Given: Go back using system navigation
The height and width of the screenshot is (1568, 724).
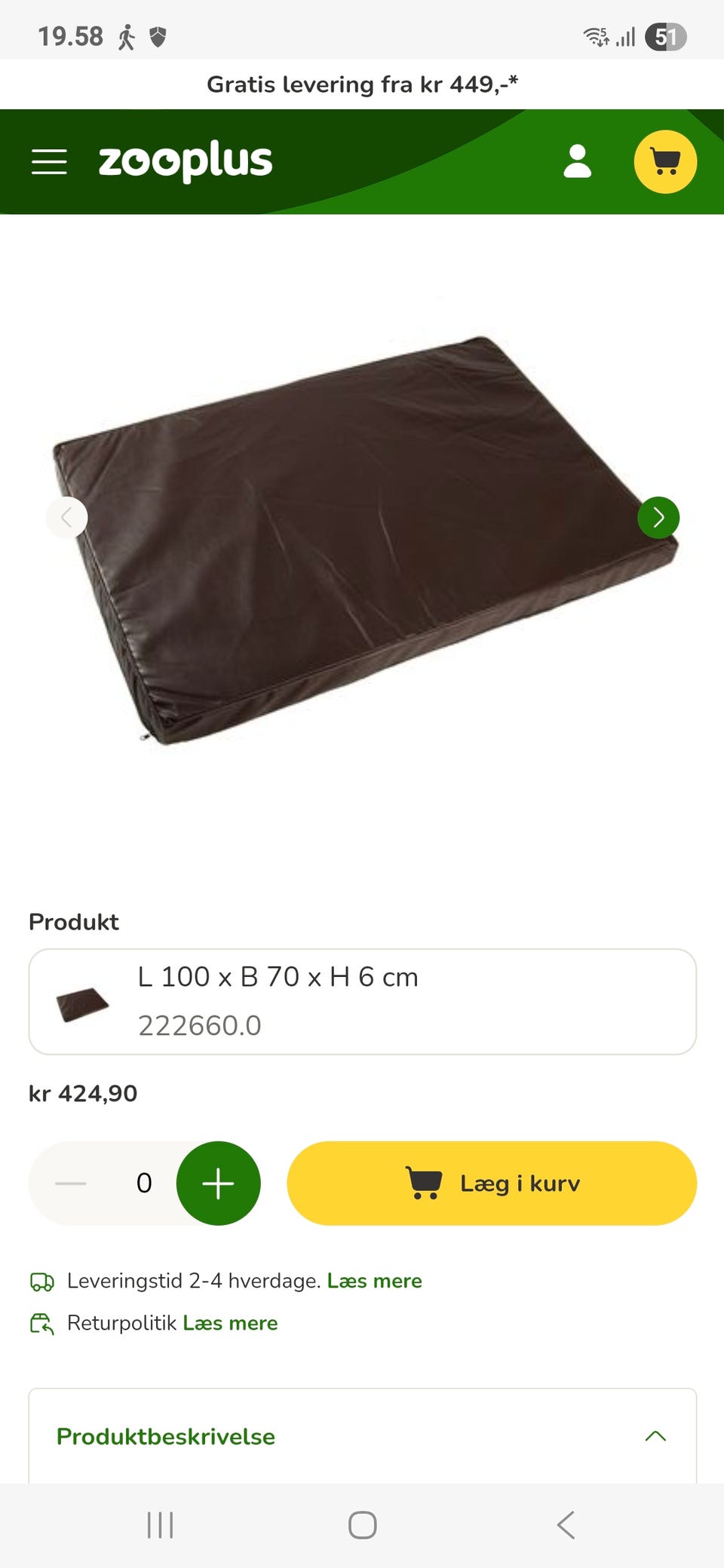Looking at the screenshot, I should click(566, 1524).
